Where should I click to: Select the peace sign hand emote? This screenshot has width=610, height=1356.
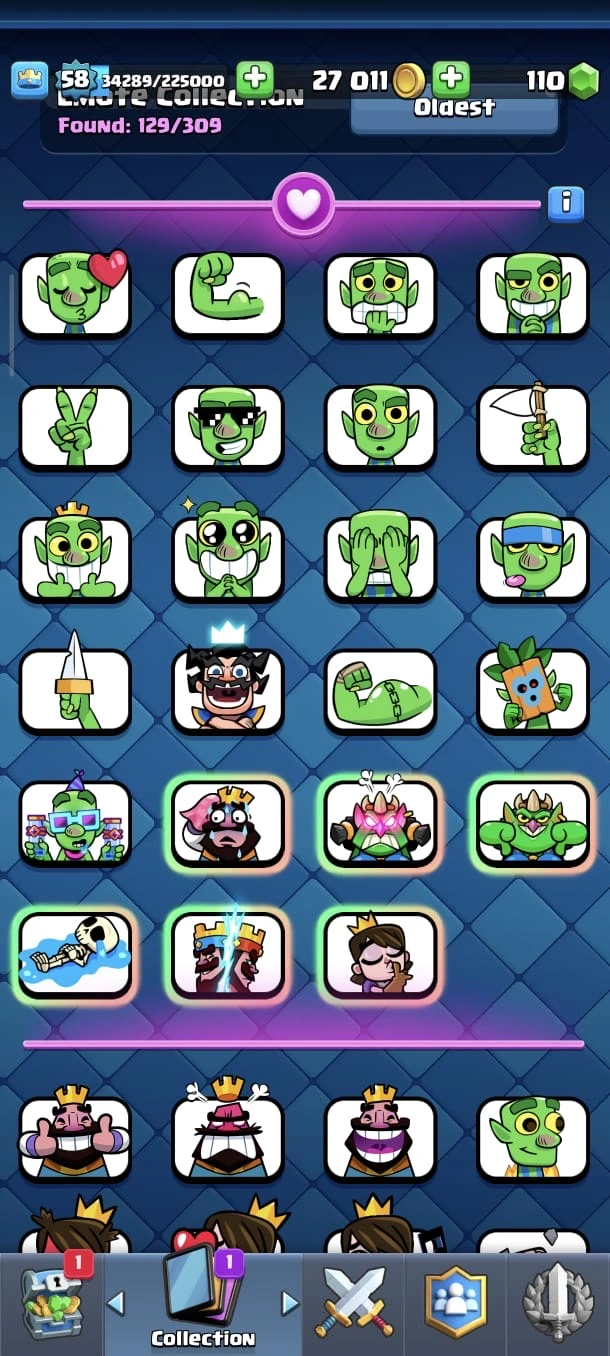pyautogui.click(x=76, y=427)
